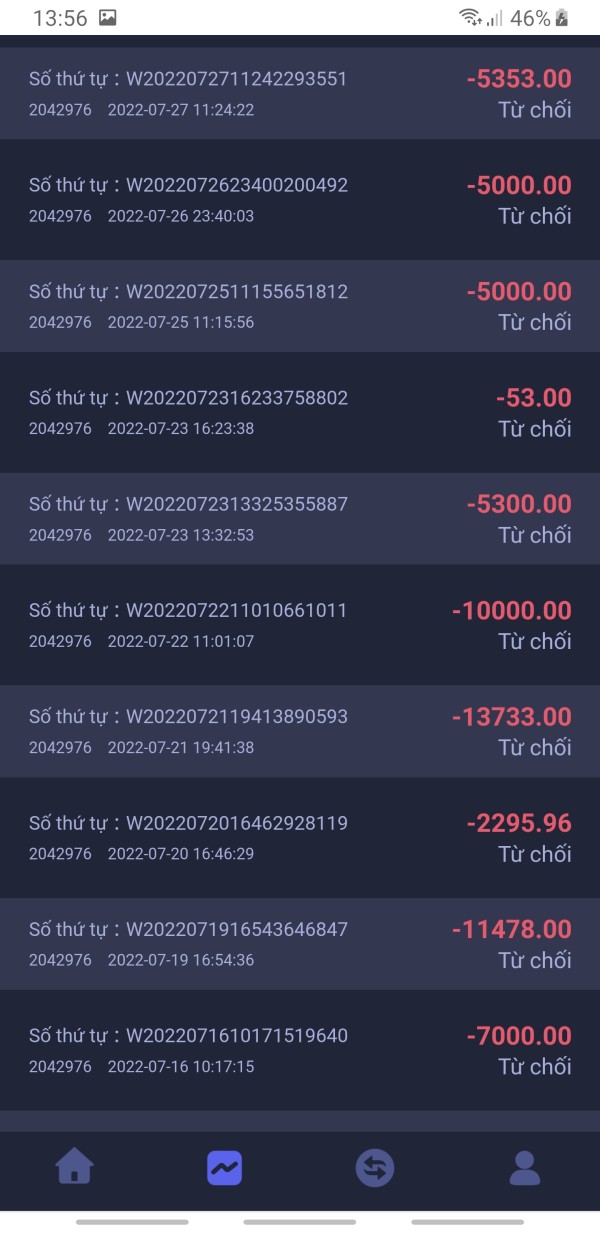Open the -53.00 rejected record
Viewport: 600px width, 1233px height.
(x=300, y=412)
